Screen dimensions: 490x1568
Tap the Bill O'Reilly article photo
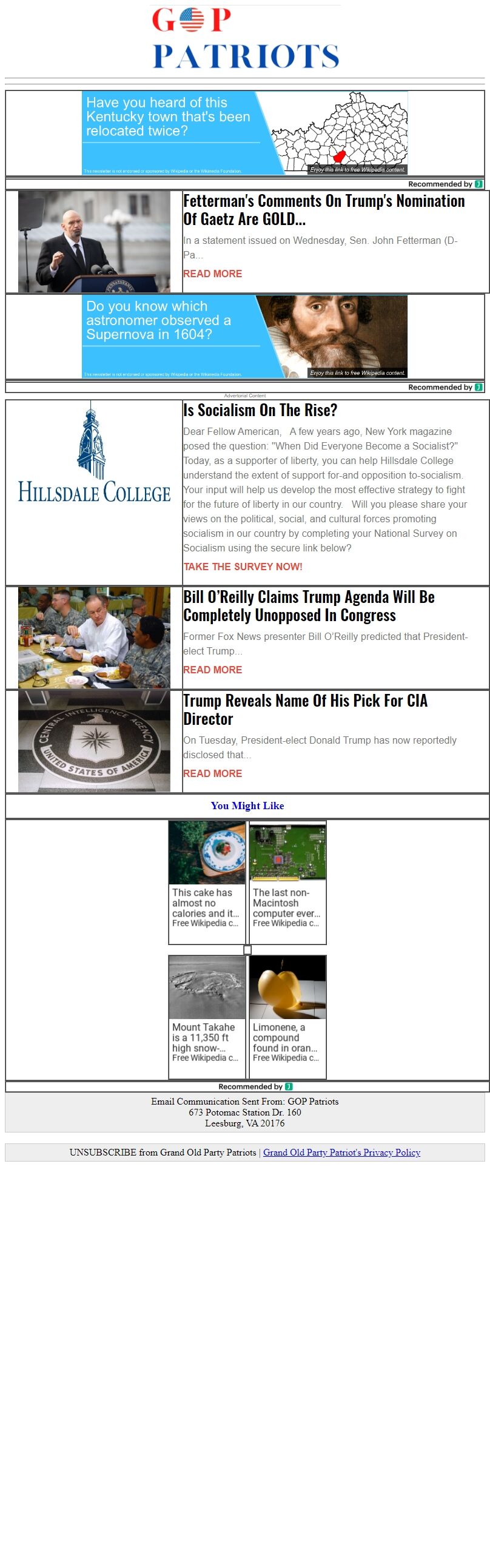coord(95,638)
